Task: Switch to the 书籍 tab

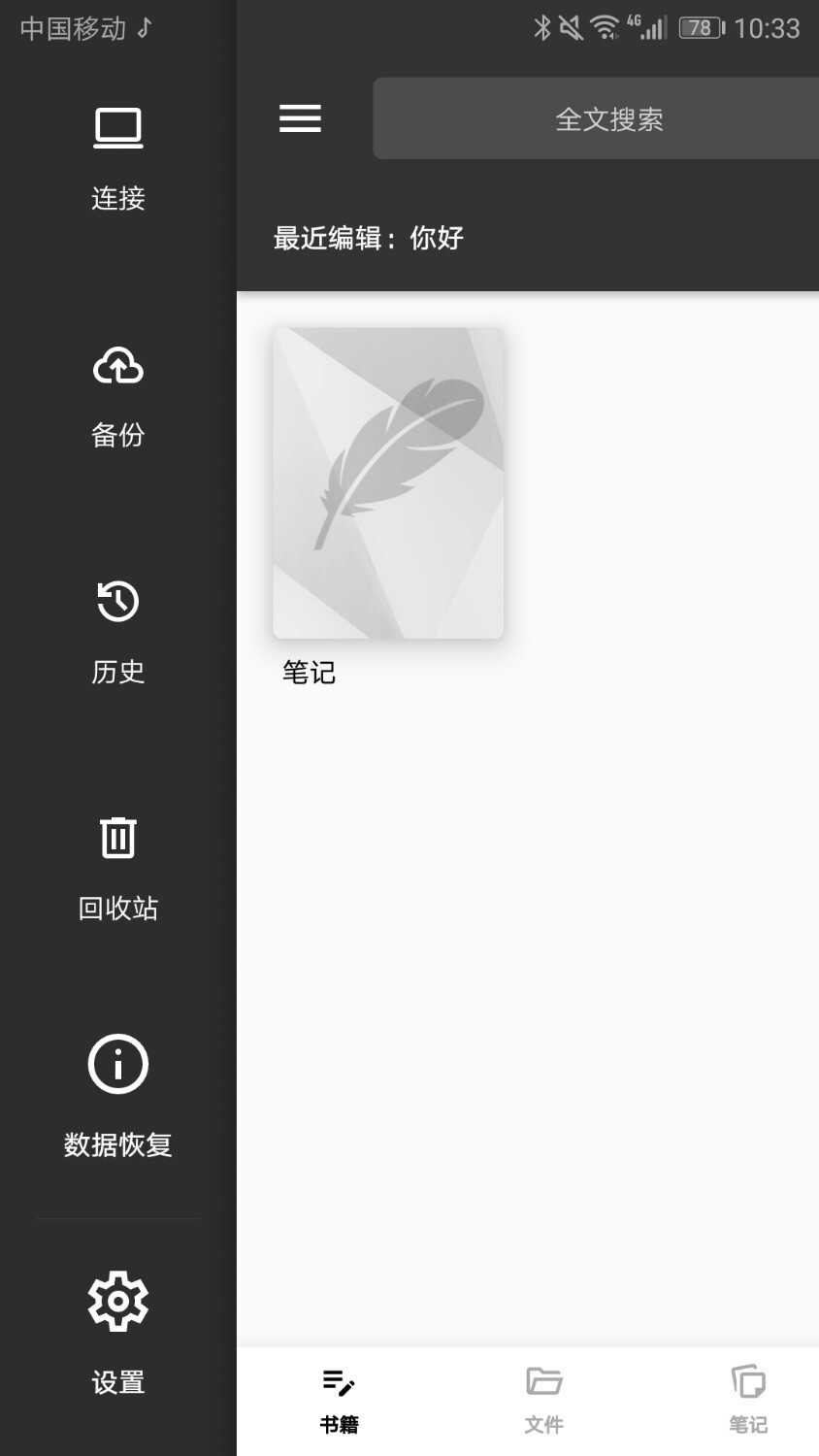Action: 339,1401
